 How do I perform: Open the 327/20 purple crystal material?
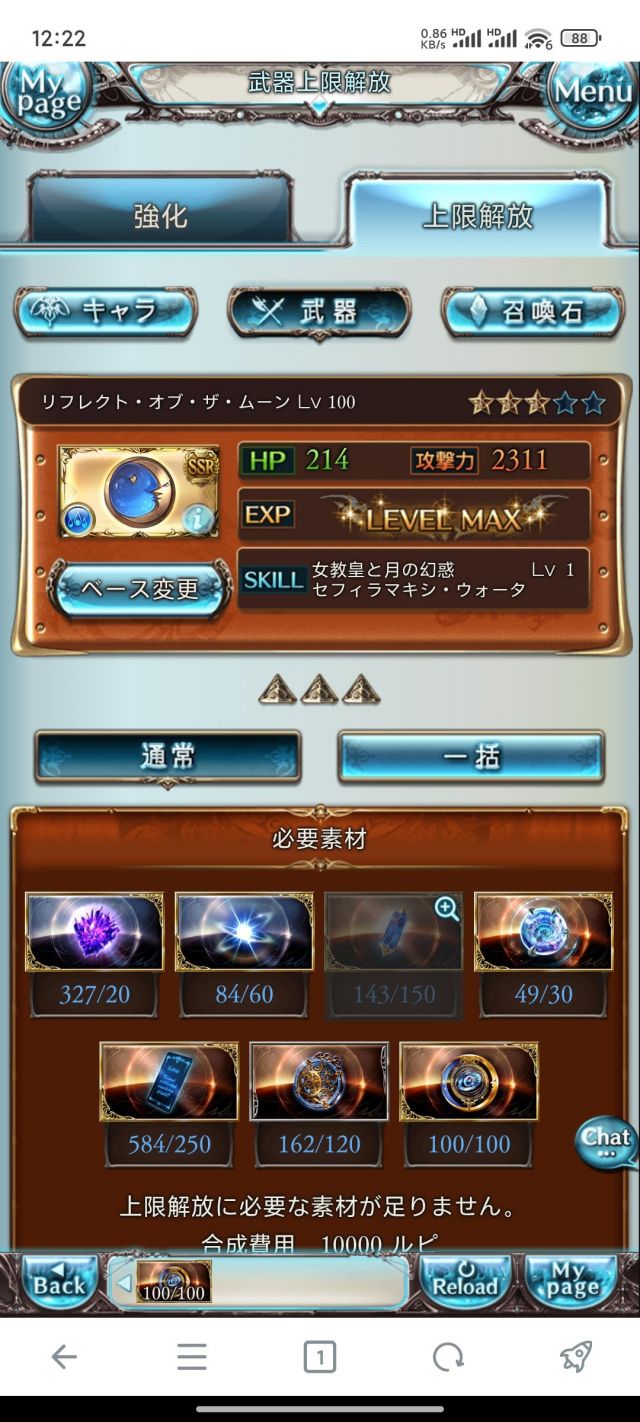coord(94,932)
